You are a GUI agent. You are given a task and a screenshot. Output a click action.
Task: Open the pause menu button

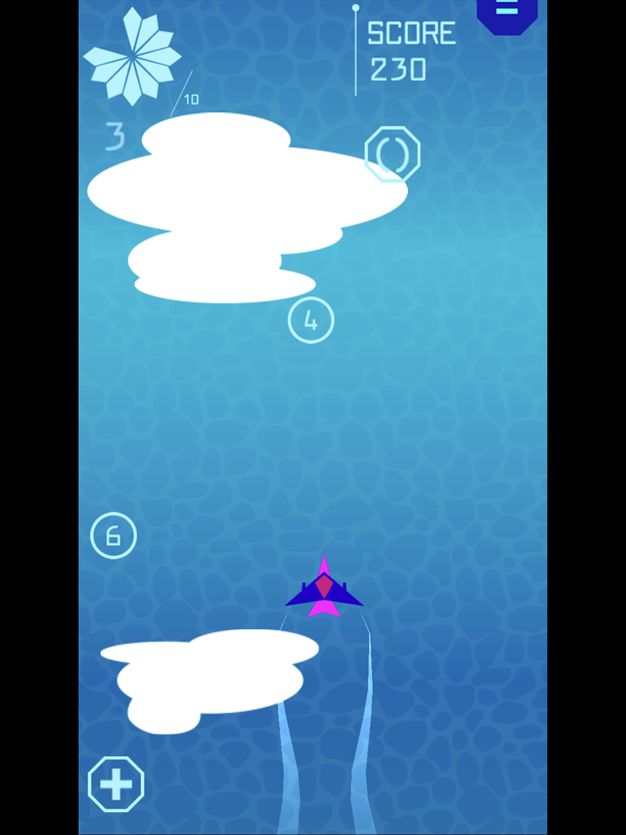(x=507, y=12)
